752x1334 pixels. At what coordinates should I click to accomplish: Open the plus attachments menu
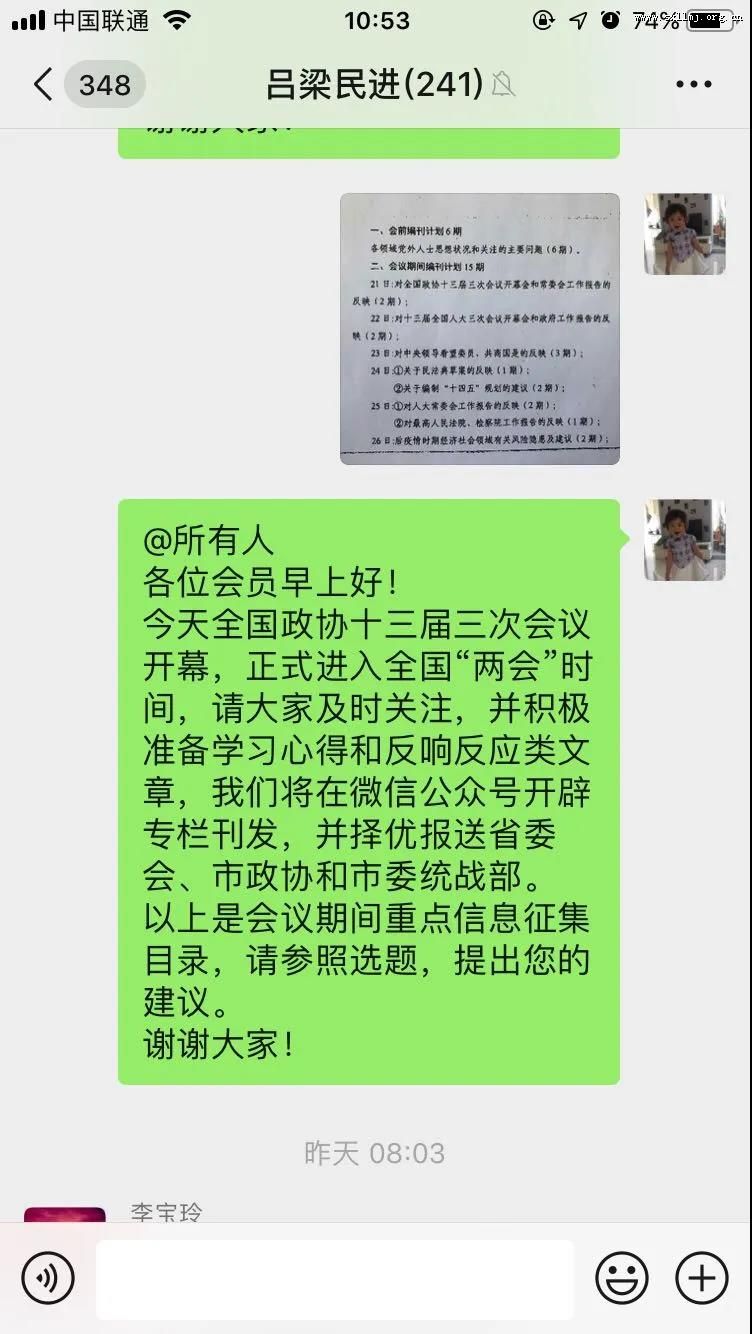[x=702, y=1278]
